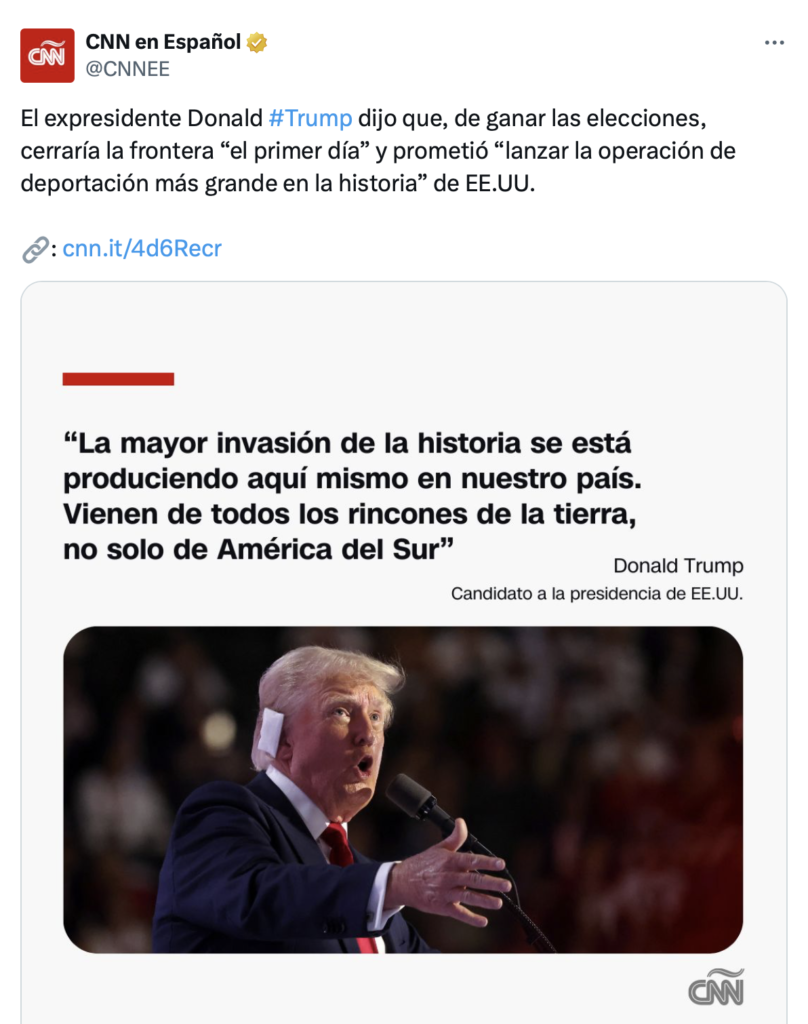808x1024 pixels.
Task: Follow the cnn.it/4d6Recr link
Action: (142, 249)
